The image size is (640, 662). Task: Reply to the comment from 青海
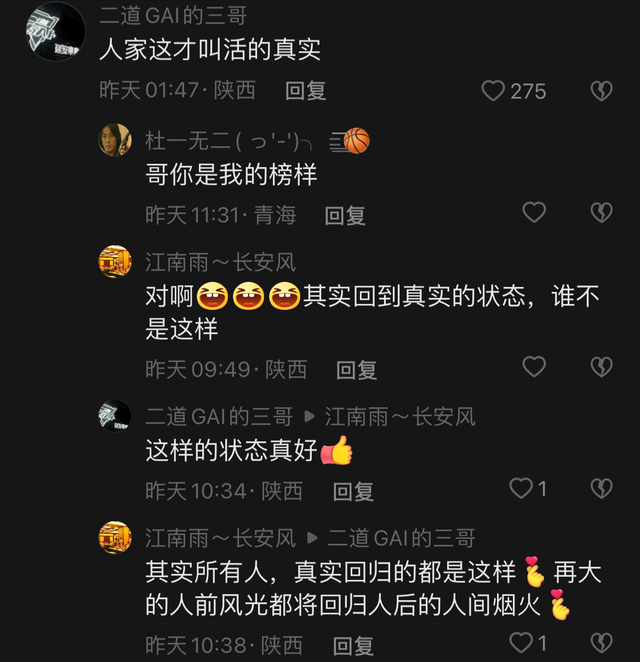coord(346,215)
